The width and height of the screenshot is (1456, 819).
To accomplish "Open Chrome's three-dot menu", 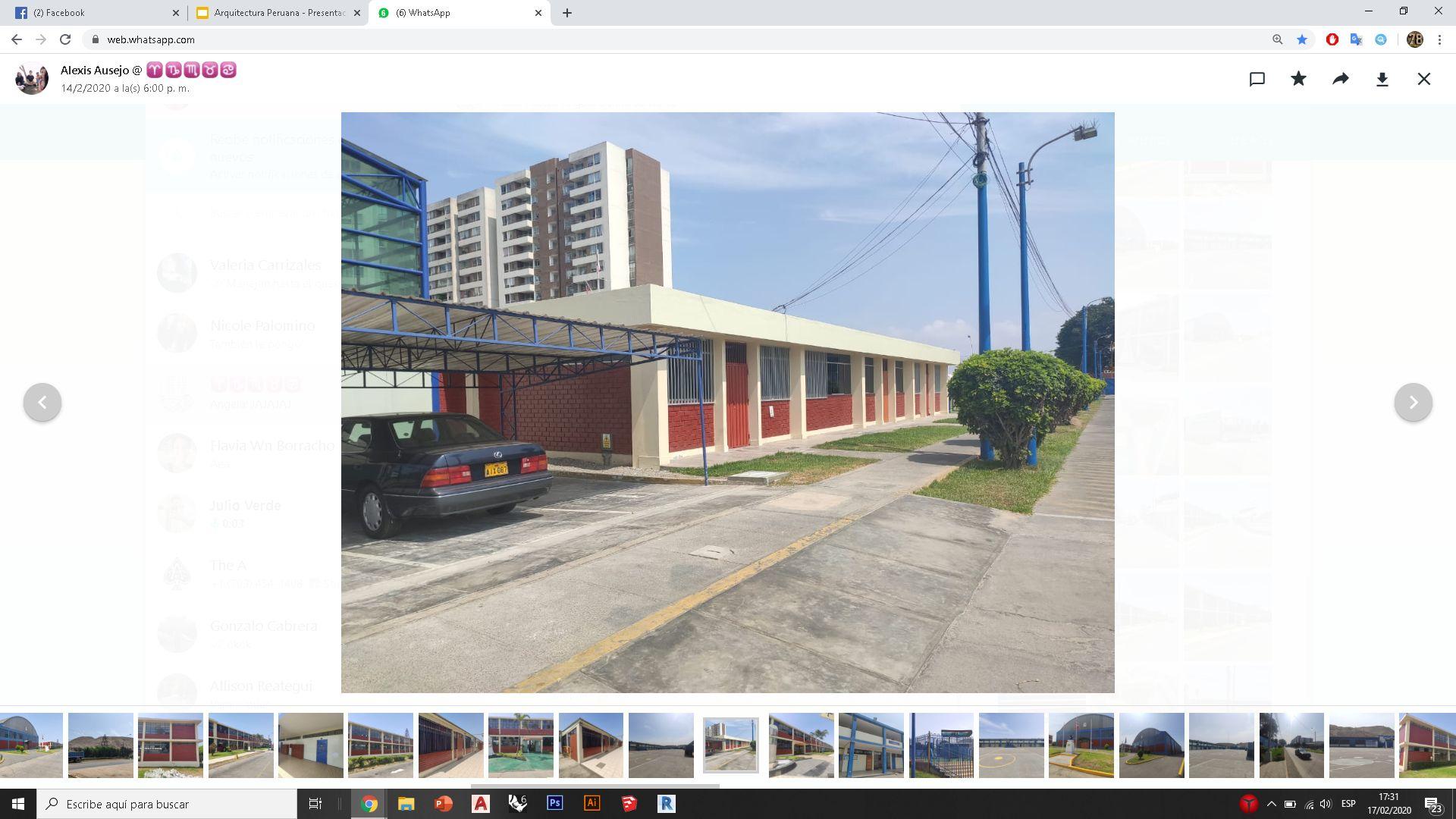I will (x=1439, y=39).
